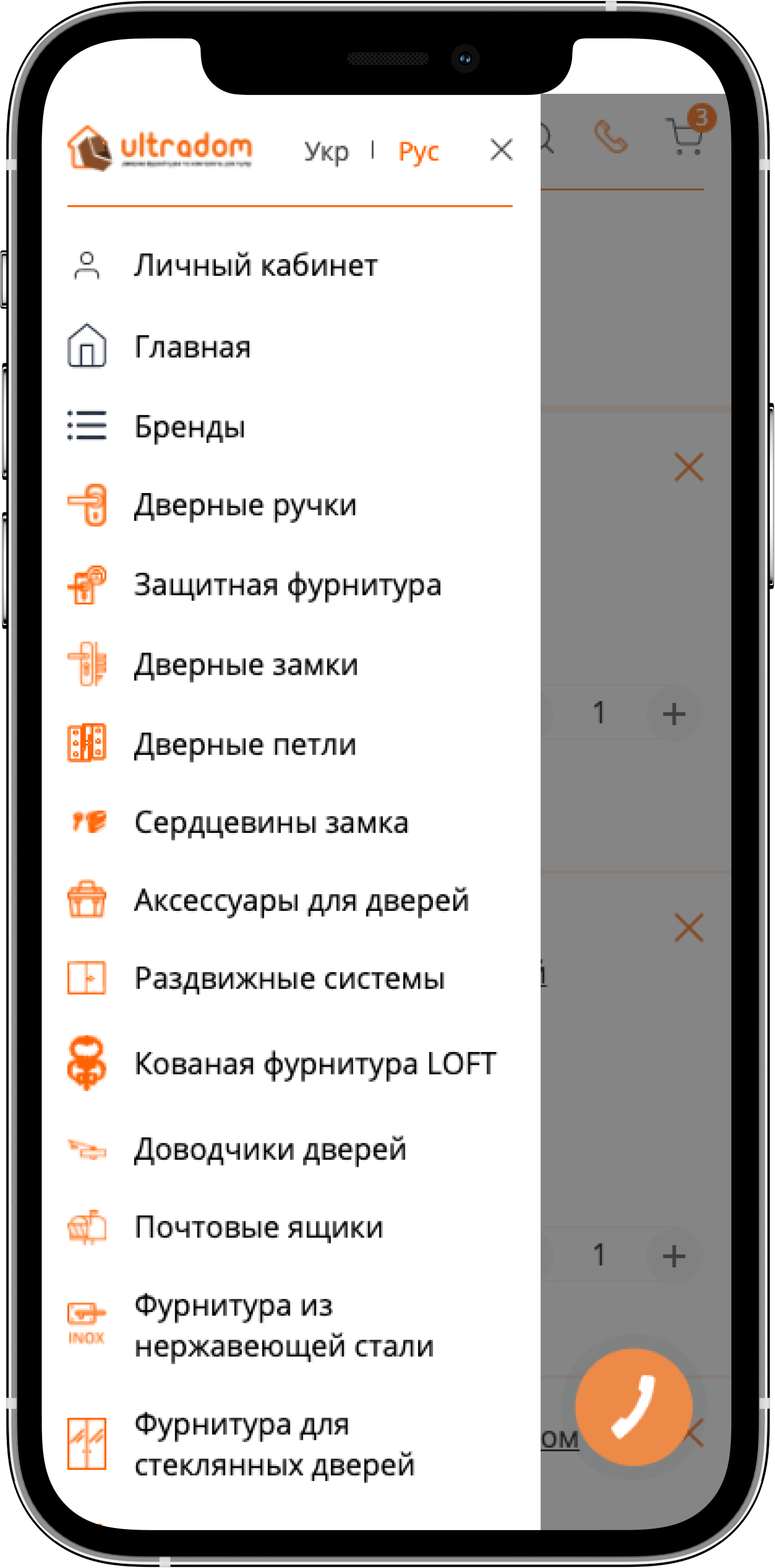Open Кованая фурнитура LOFT category
775x1568 pixels.
315,1063
